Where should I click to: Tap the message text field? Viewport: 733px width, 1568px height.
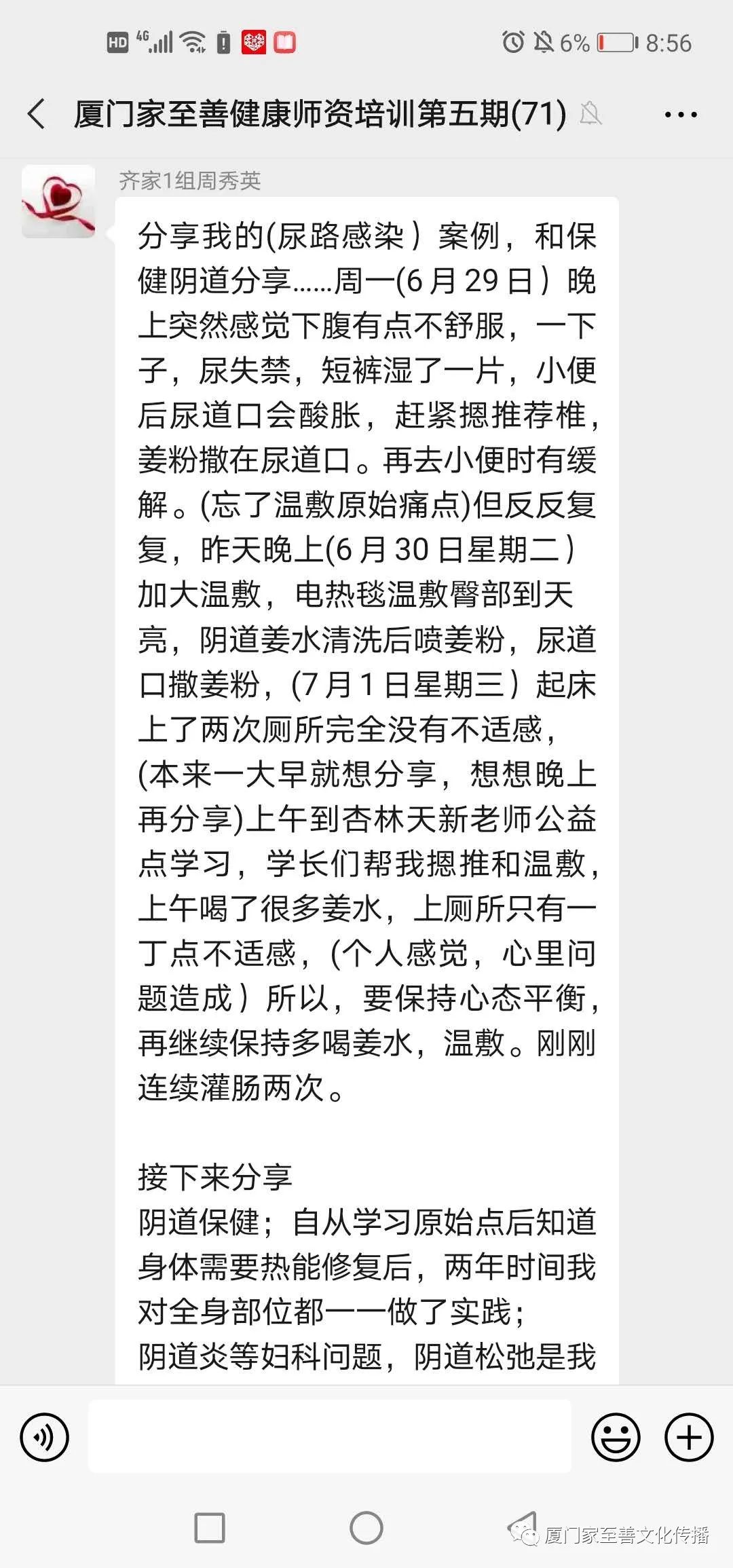pos(330,1437)
